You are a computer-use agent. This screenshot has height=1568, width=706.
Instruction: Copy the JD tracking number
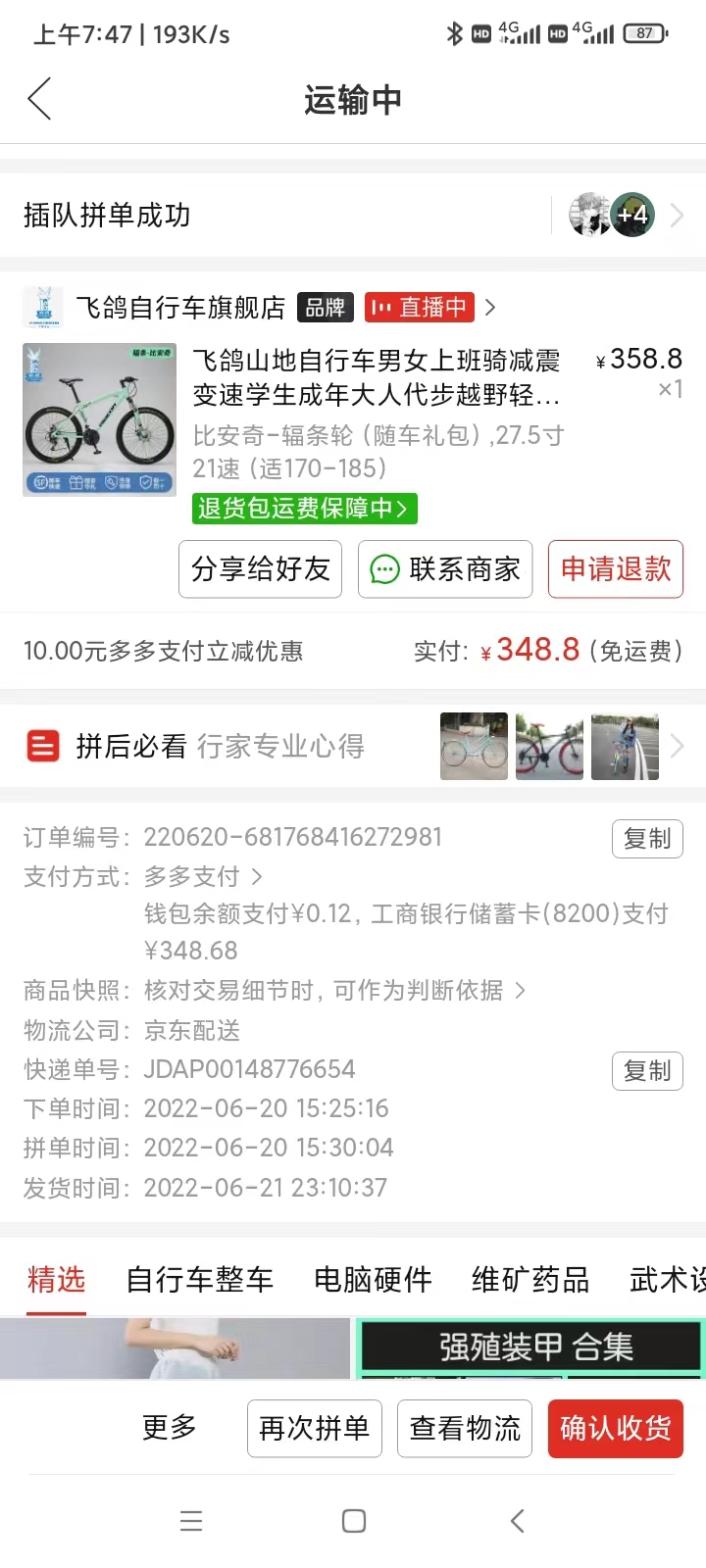[x=647, y=1071]
